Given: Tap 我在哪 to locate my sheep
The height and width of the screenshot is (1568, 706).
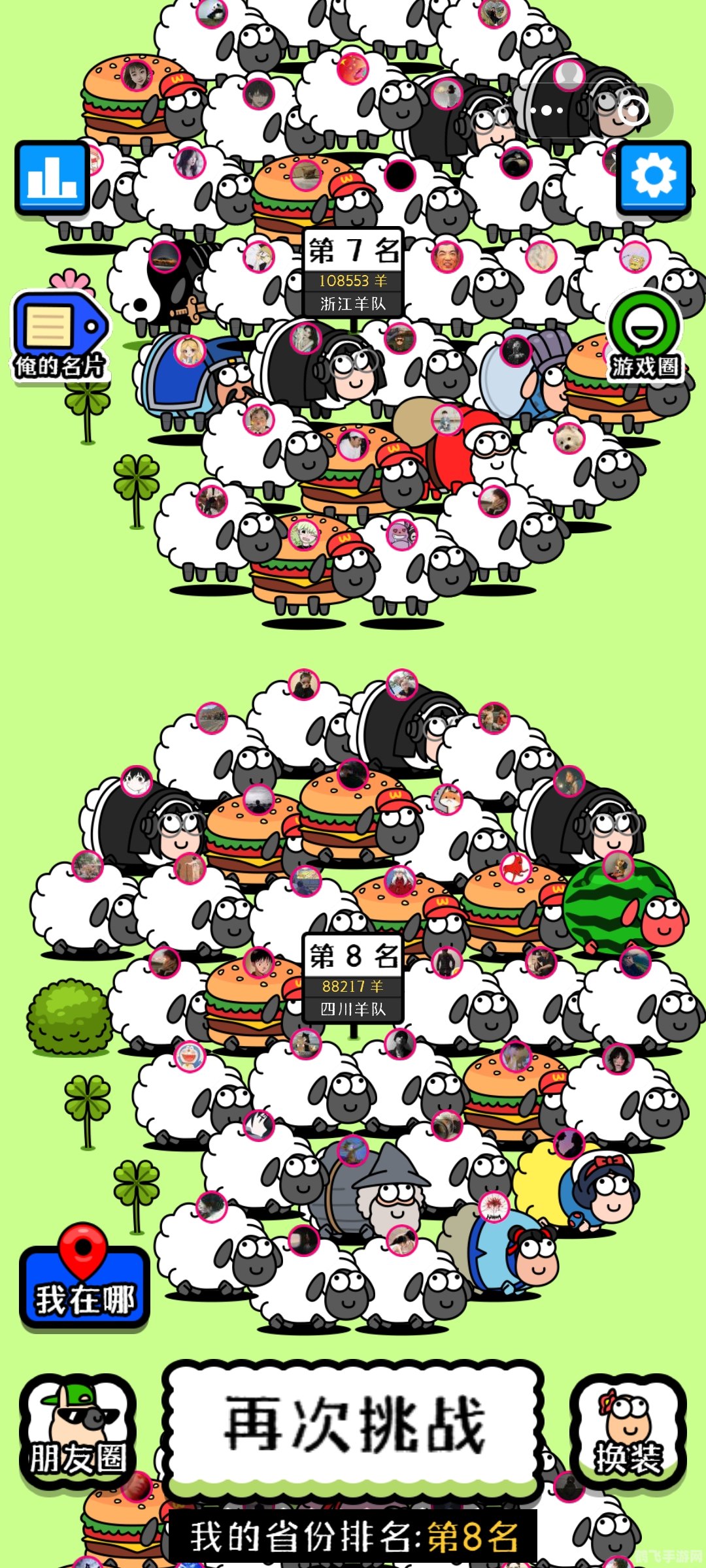Looking at the screenshot, I should 84,1281.
